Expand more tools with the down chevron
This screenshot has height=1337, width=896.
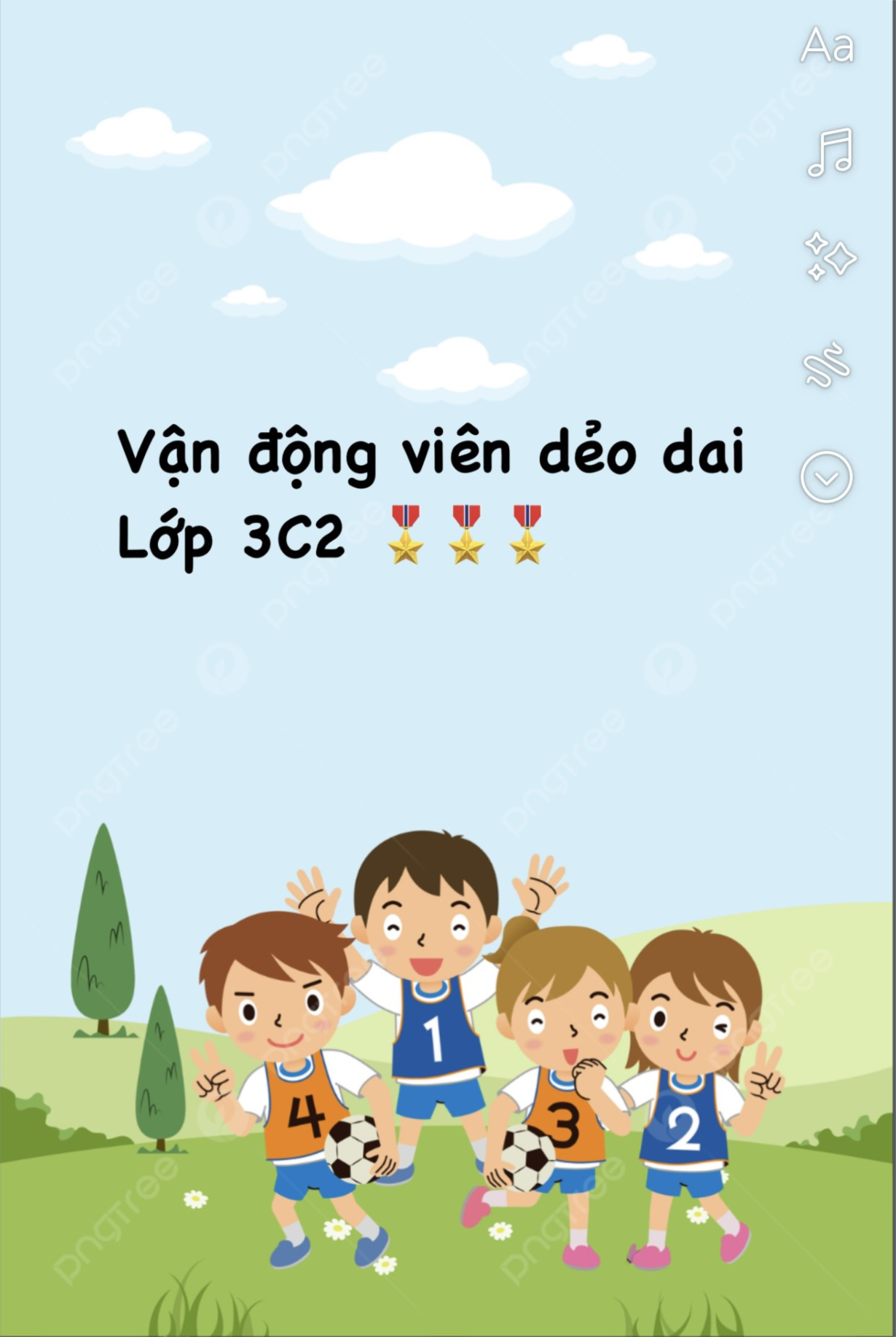(826, 477)
